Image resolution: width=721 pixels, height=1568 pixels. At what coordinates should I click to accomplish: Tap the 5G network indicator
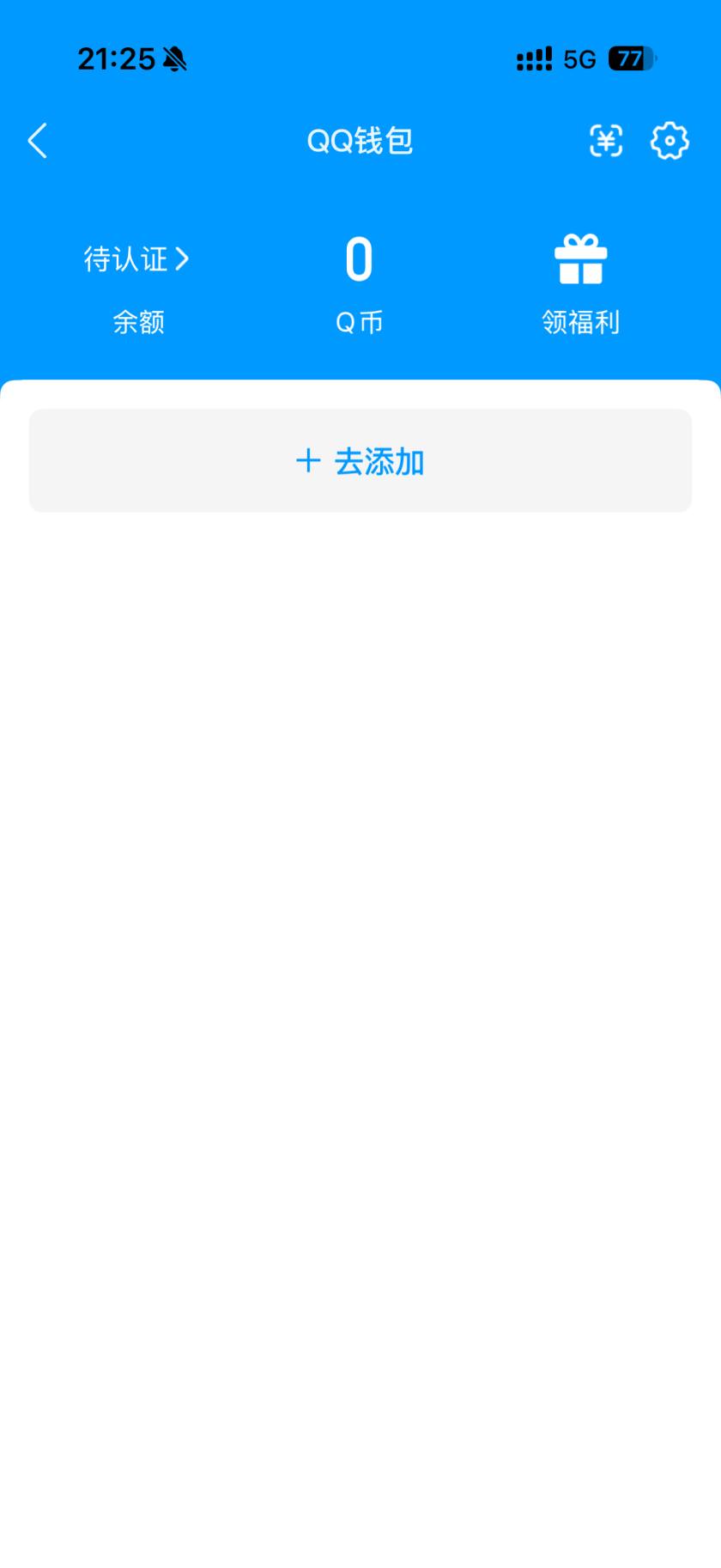click(577, 58)
